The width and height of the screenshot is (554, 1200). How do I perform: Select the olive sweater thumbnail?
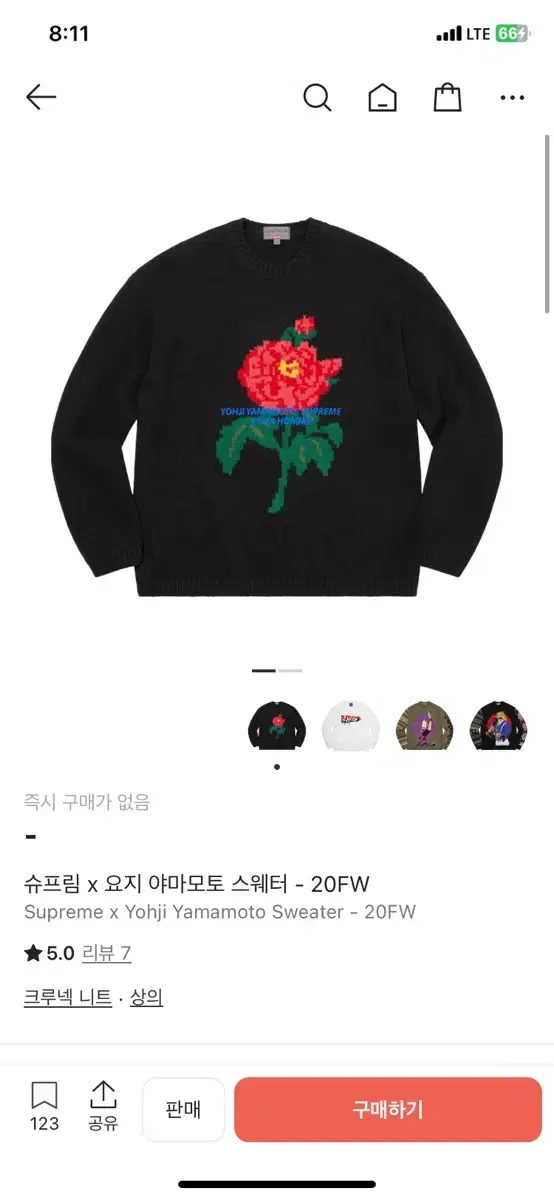click(425, 726)
